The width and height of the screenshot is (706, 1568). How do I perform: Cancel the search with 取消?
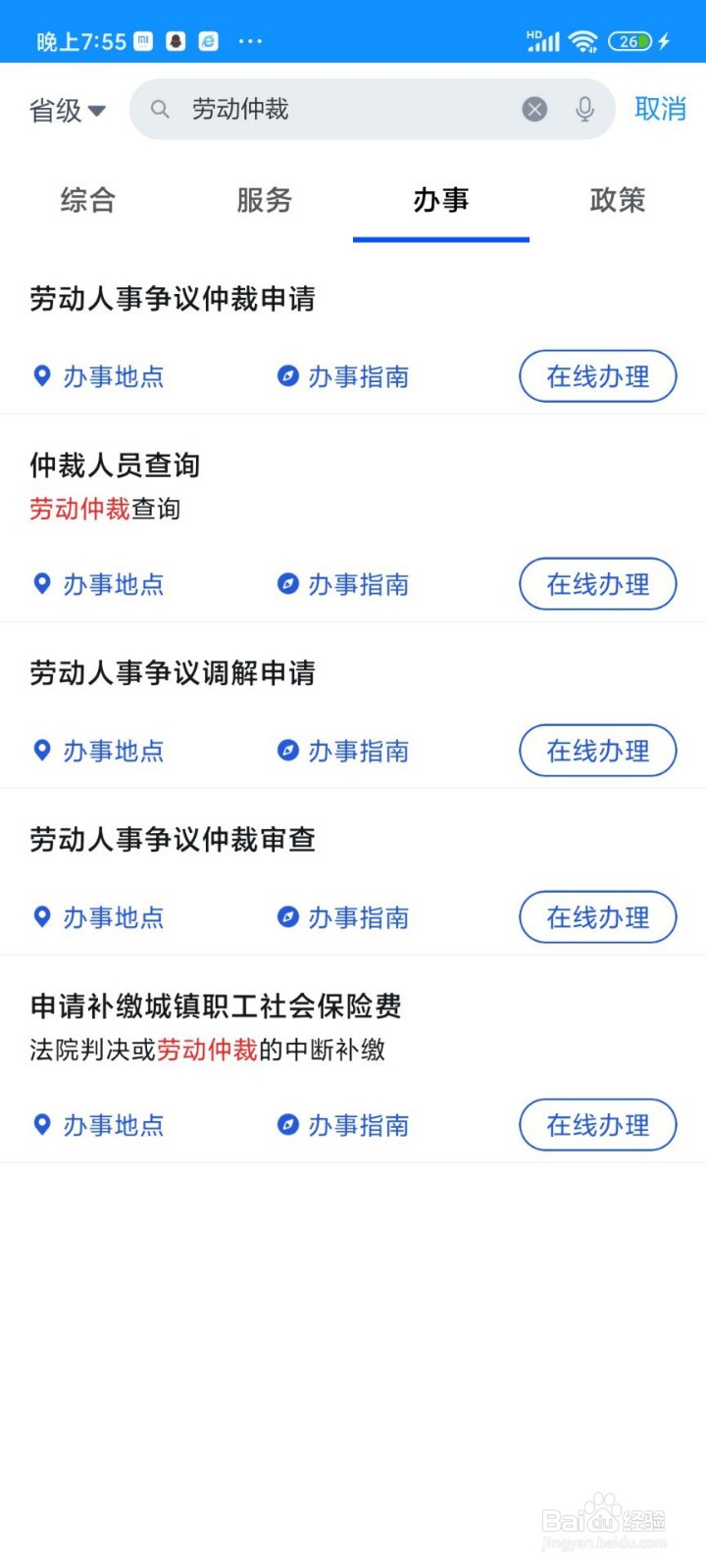(x=660, y=110)
